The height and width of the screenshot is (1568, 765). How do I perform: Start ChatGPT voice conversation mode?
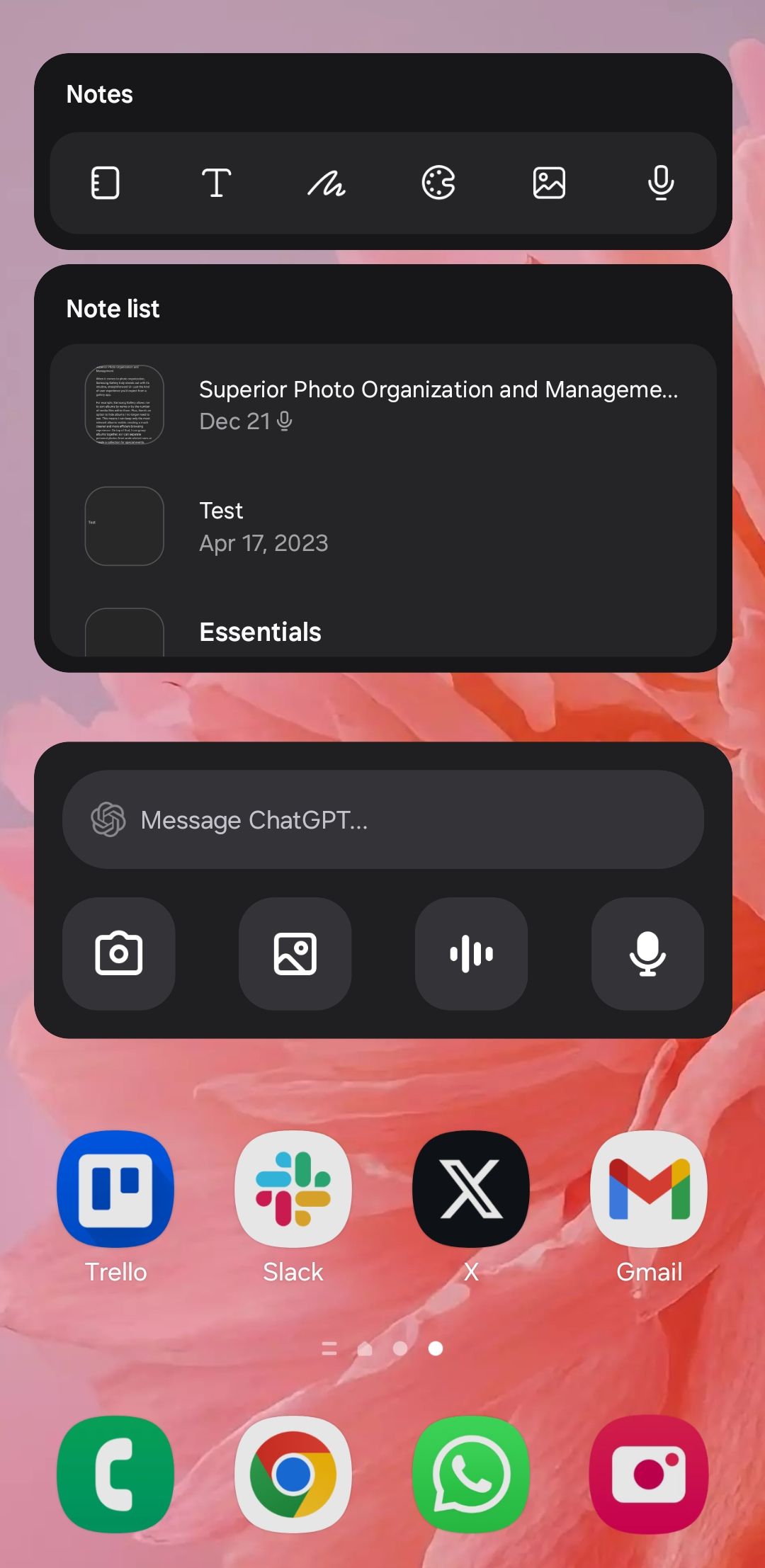point(471,953)
